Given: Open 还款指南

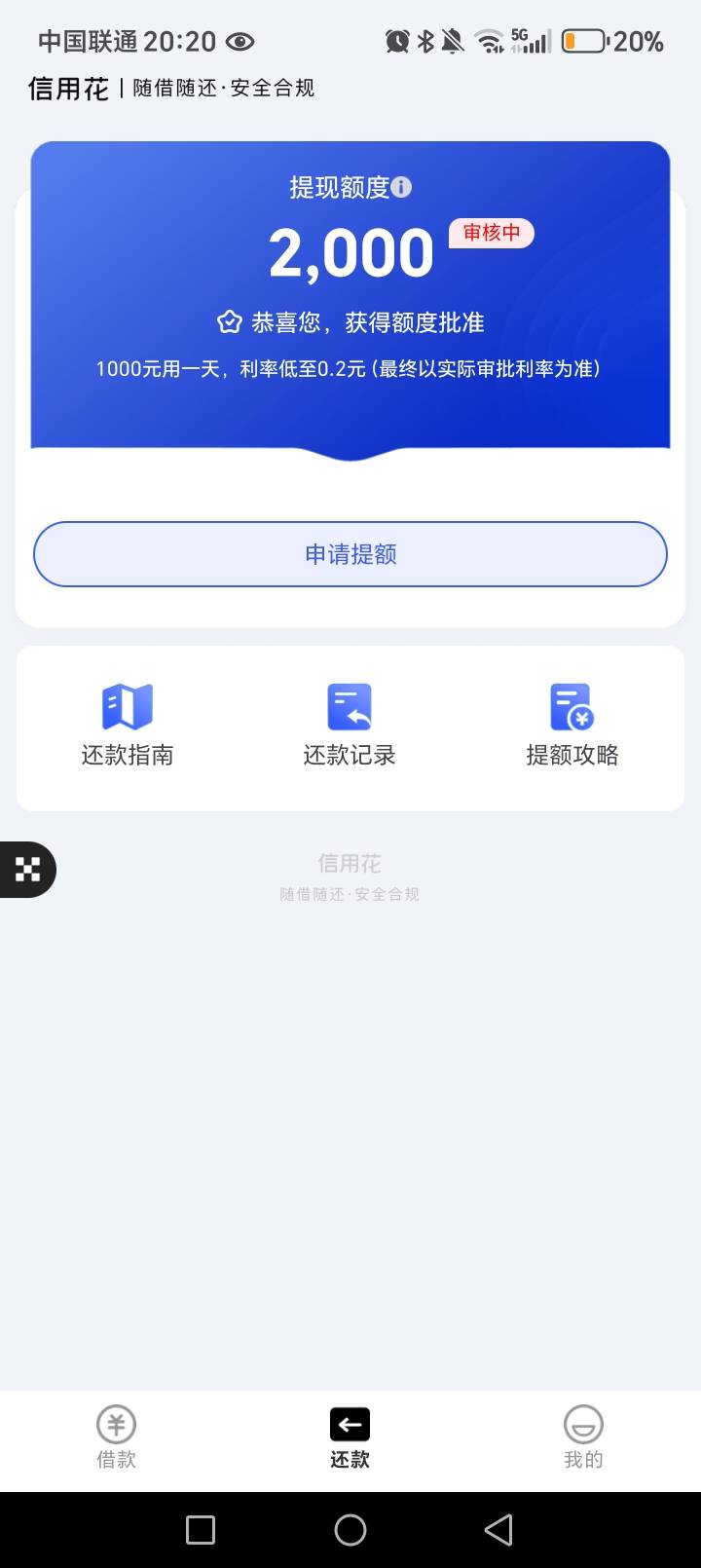Looking at the screenshot, I should [128, 726].
